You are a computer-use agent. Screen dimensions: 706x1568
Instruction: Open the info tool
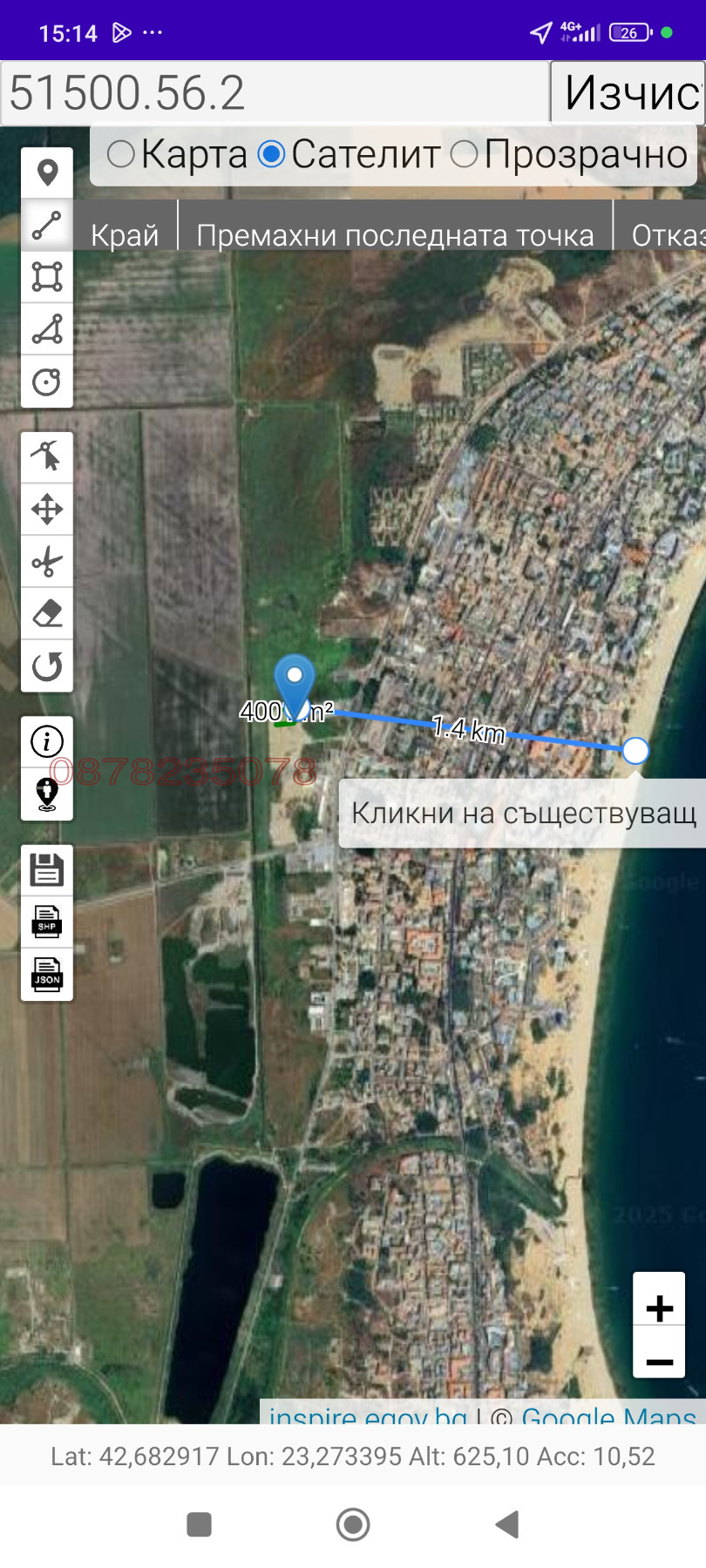point(47,741)
